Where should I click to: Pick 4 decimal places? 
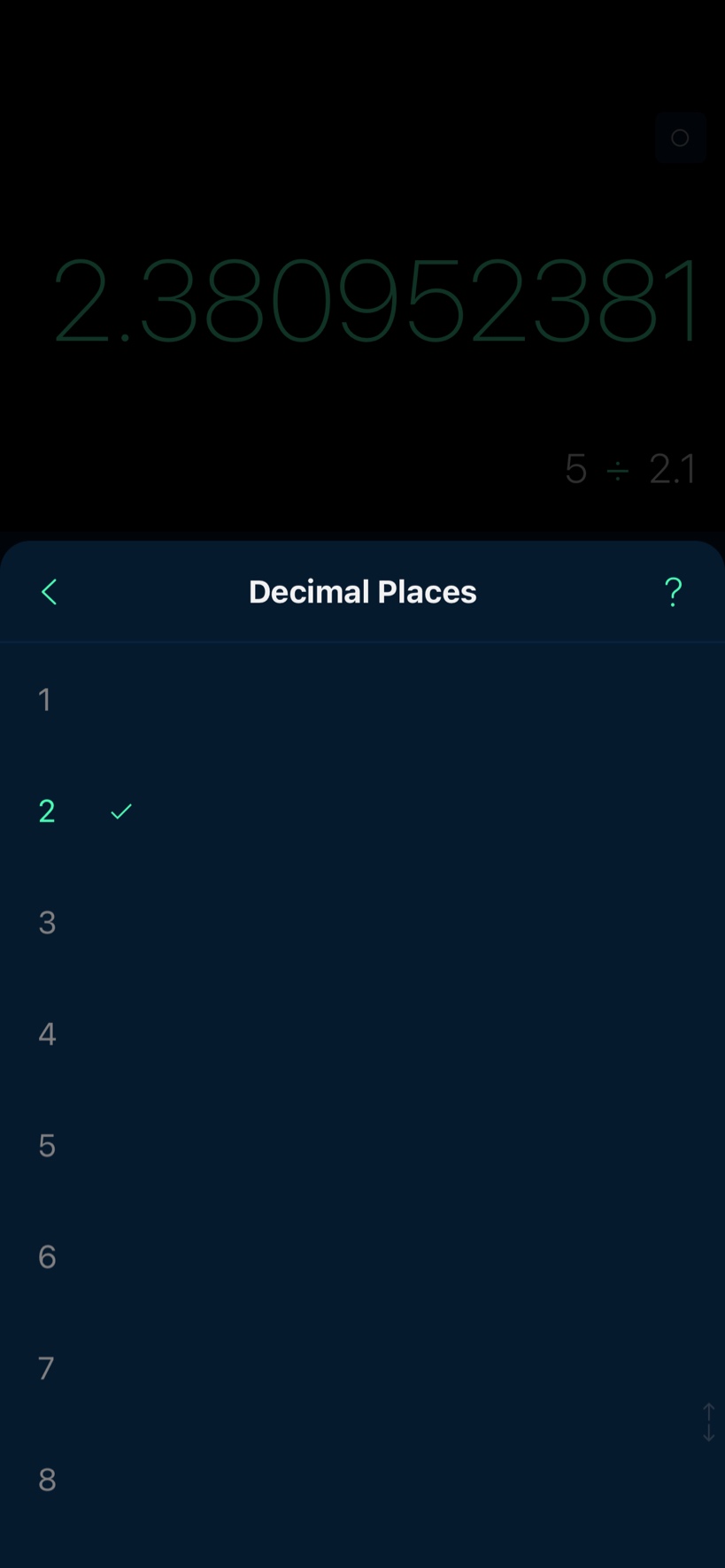(x=362, y=1034)
